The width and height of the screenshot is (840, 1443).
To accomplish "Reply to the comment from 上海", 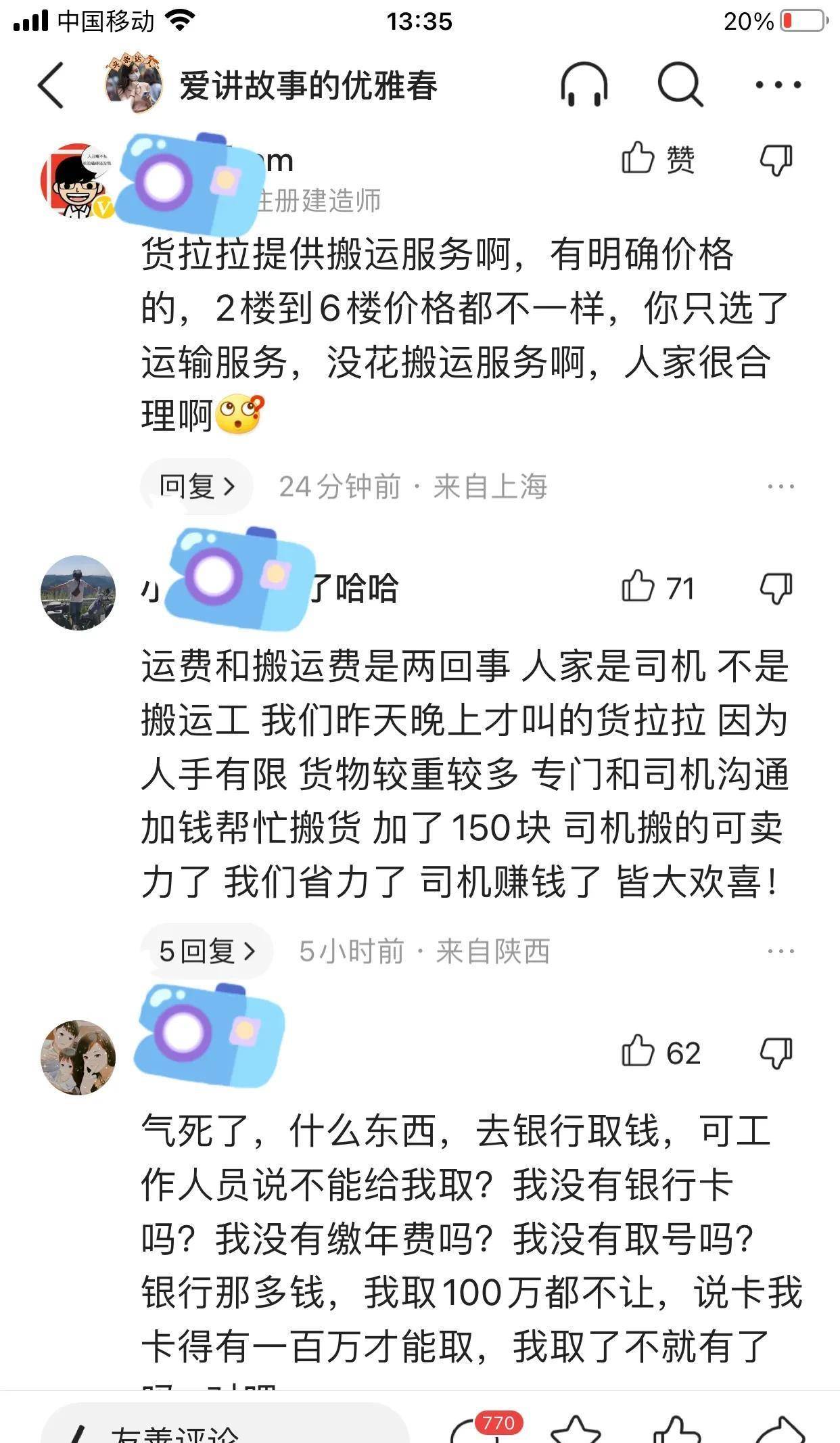I will pos(196,486).
